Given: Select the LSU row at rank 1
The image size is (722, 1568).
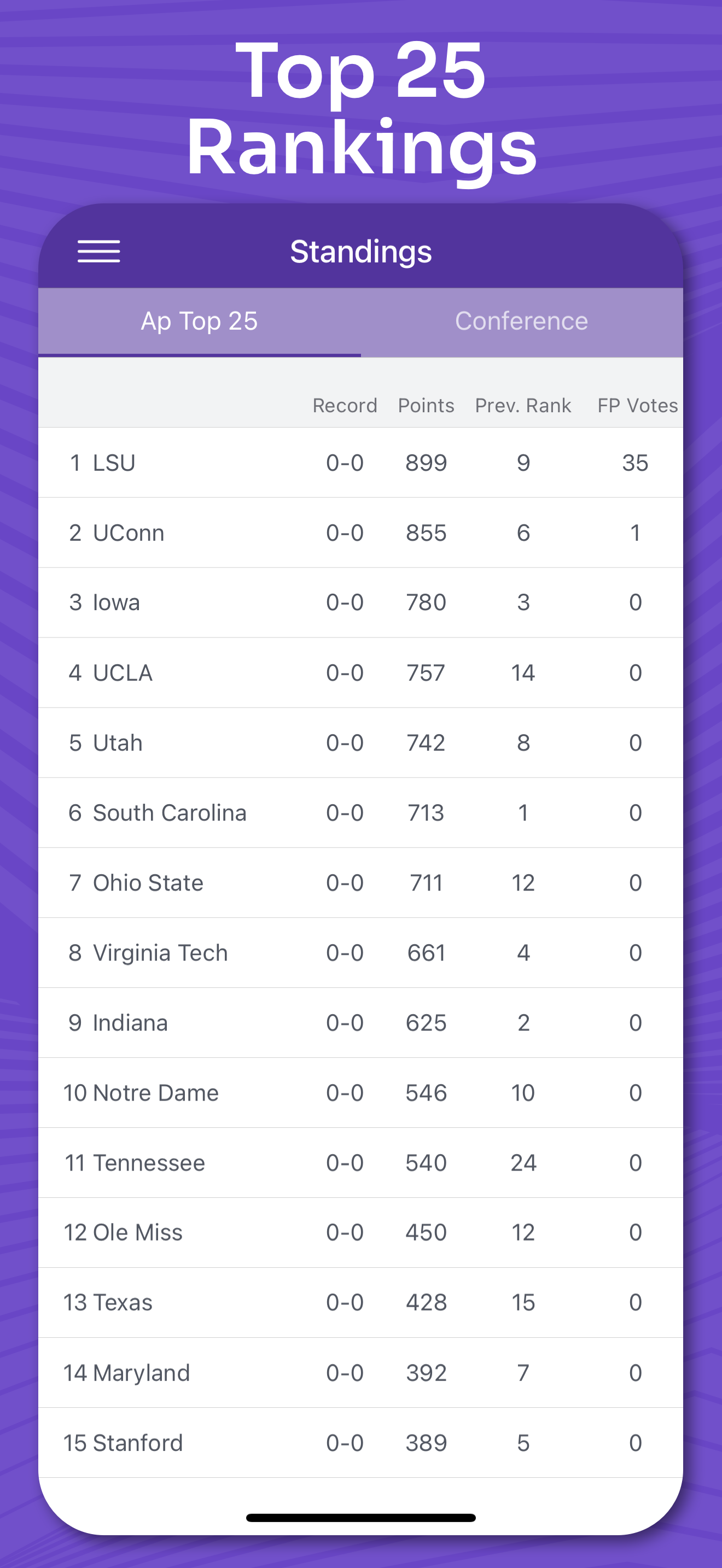Looking at the screenshot, I should (x=361, y=463).
